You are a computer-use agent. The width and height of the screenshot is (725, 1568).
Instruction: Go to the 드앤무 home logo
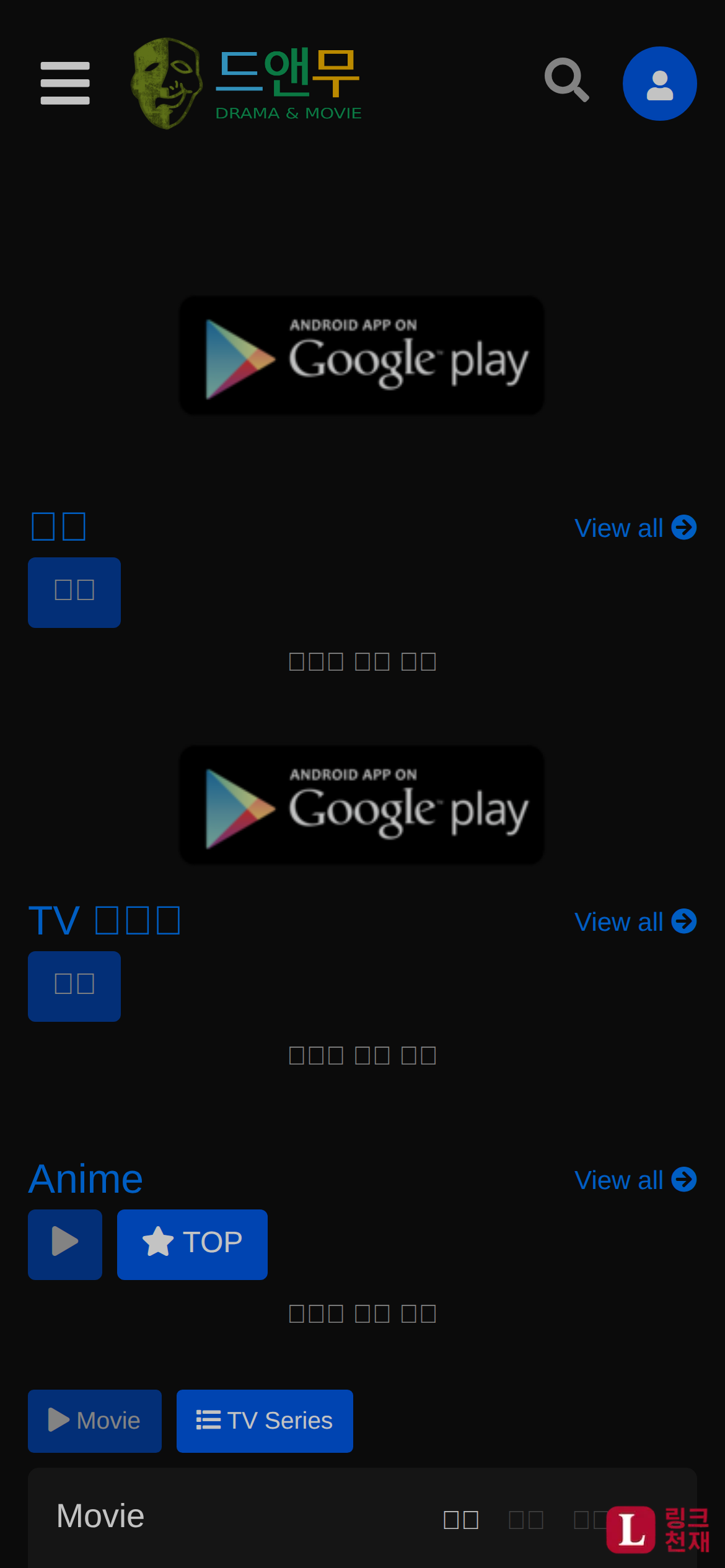[246, 84]
